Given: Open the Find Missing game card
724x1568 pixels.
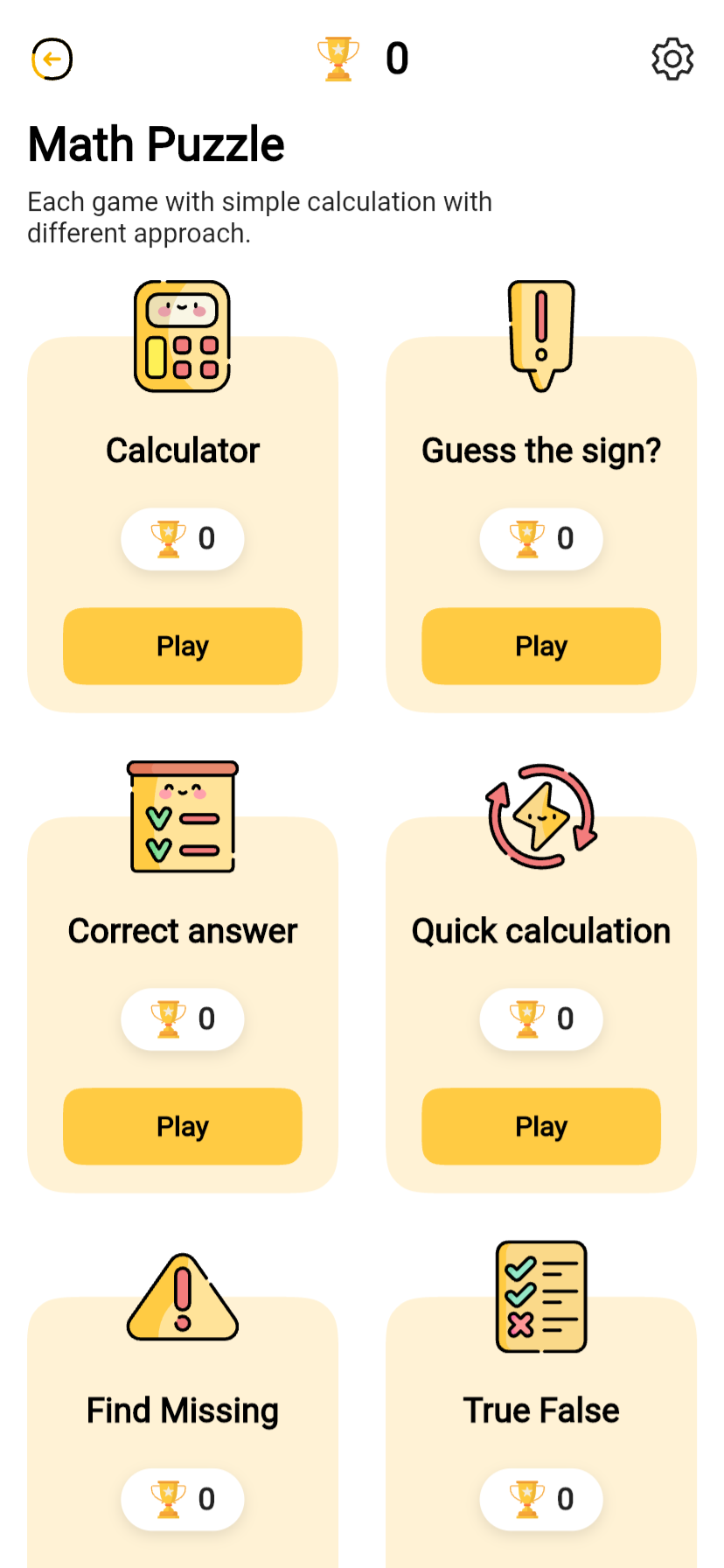Looking at the screenshot, I should click(x=183, y=1410).
